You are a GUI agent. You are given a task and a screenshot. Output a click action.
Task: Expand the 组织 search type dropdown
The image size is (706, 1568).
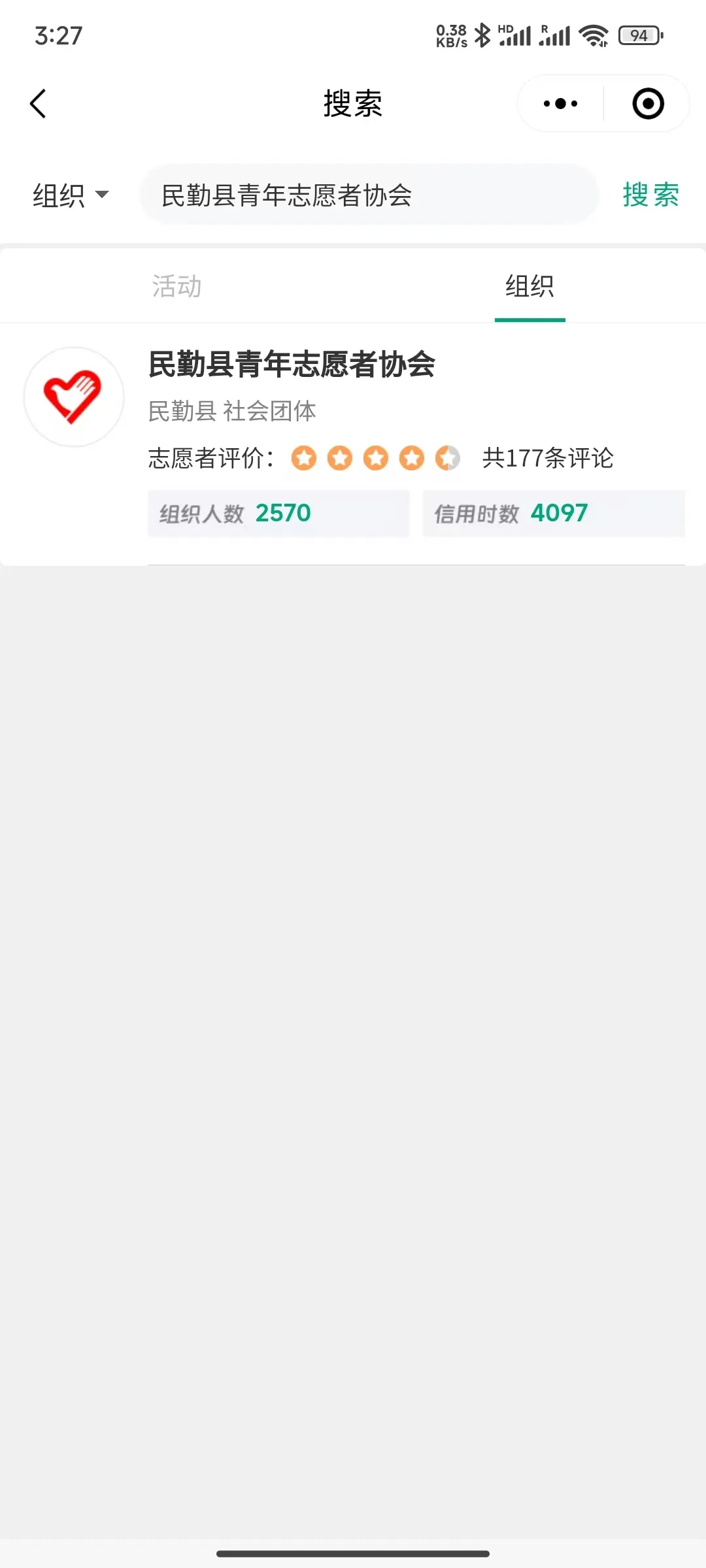click(x=71, y=195)
